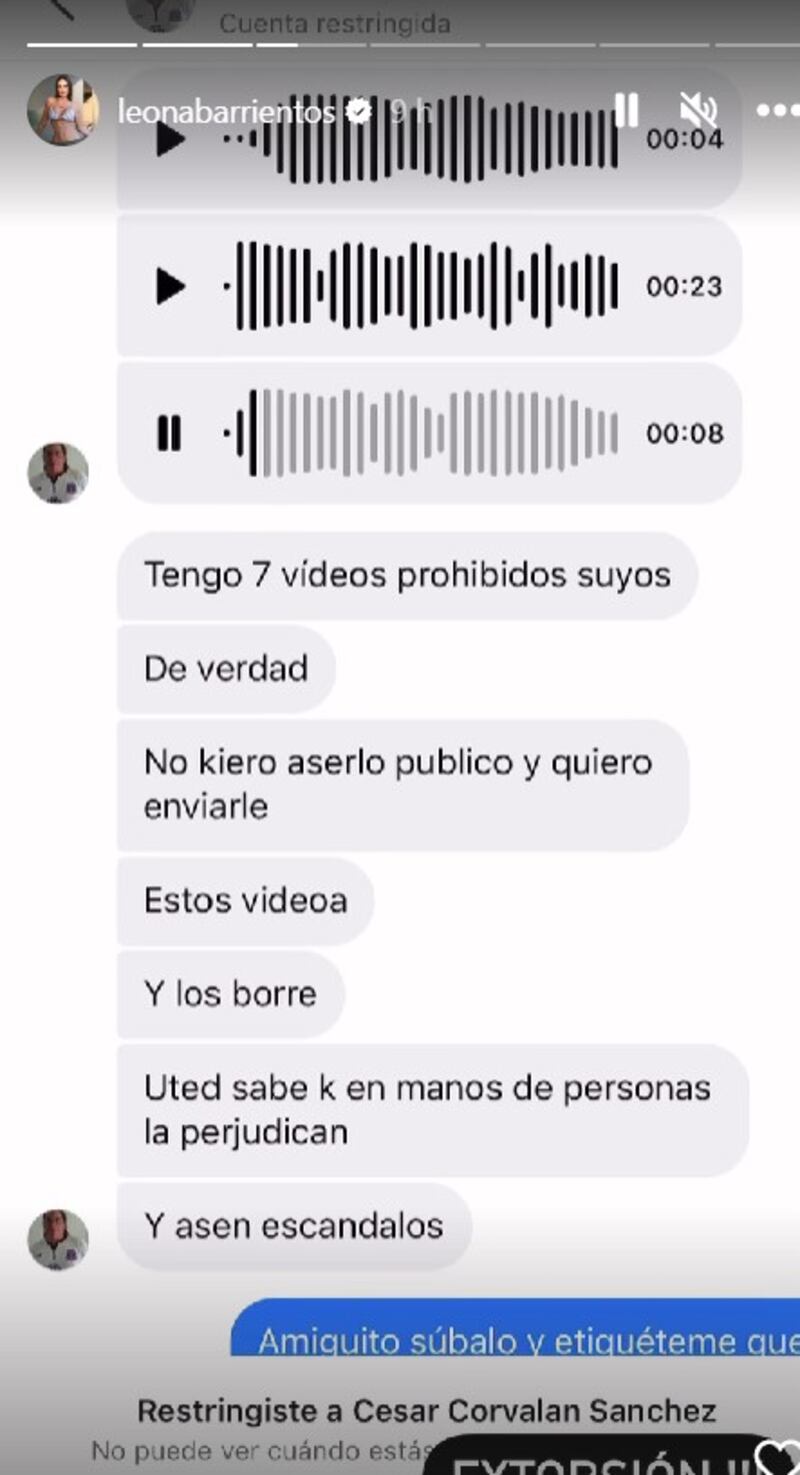Open the story overflow menu
This screenshot has height=1475, width=800.
tap(777, 110)
